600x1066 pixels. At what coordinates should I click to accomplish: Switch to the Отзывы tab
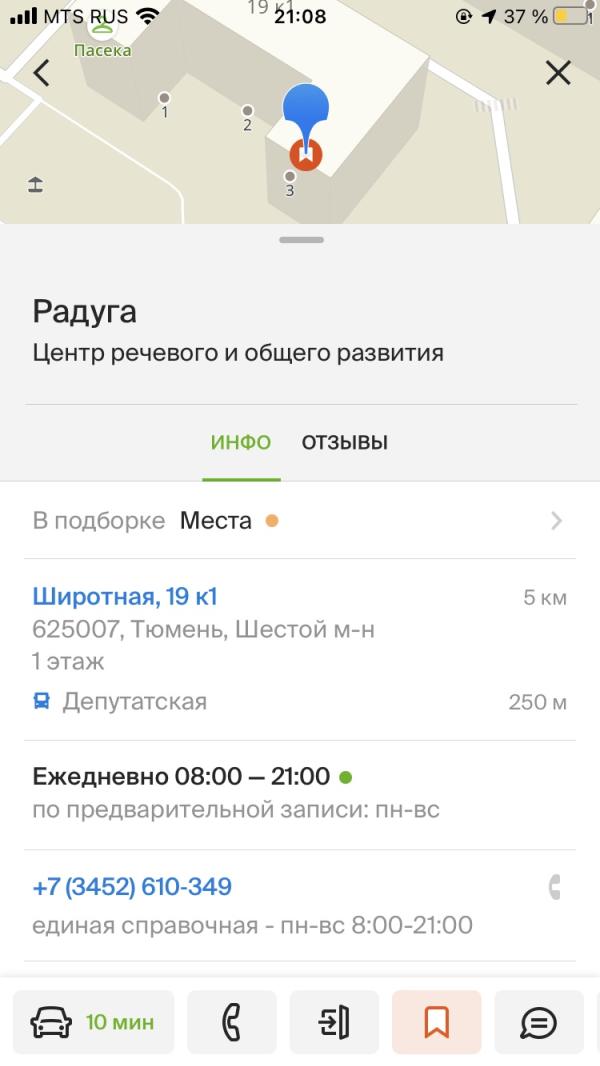344,442
